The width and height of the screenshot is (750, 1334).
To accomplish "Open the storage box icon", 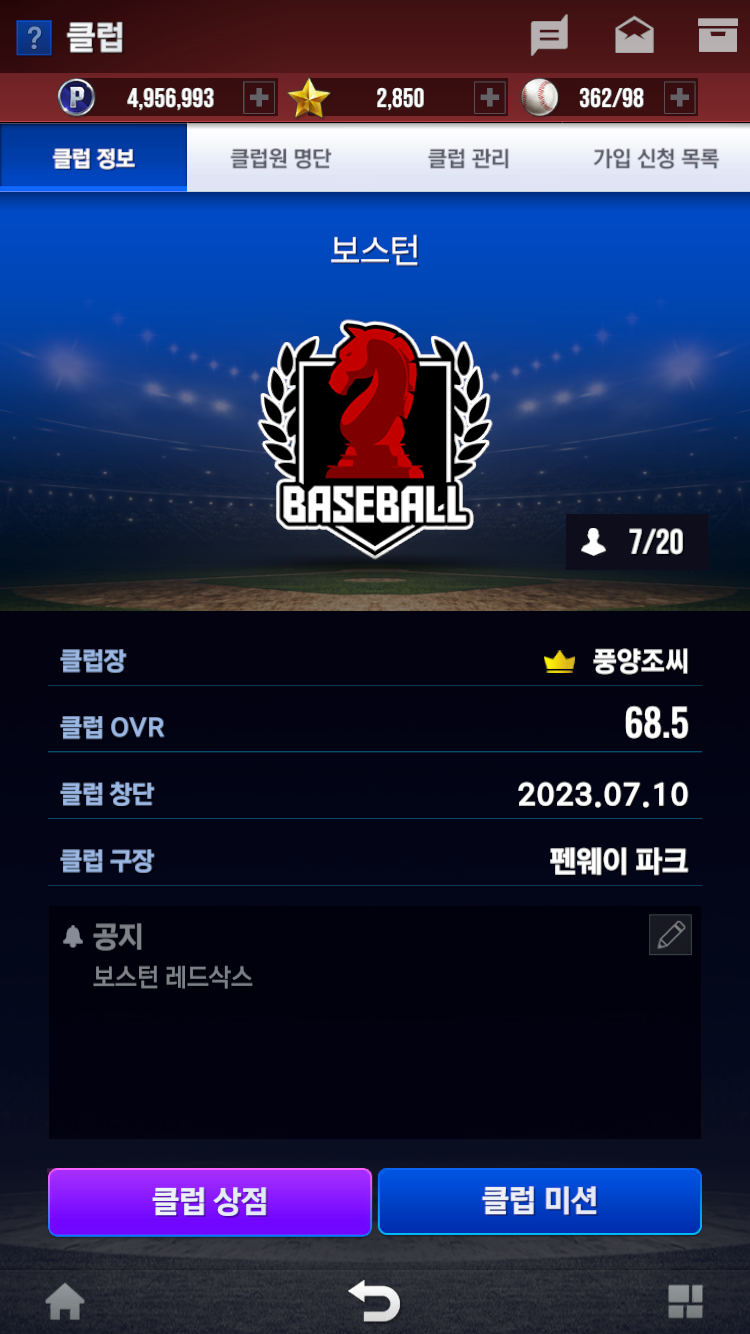I will point(717,35).
